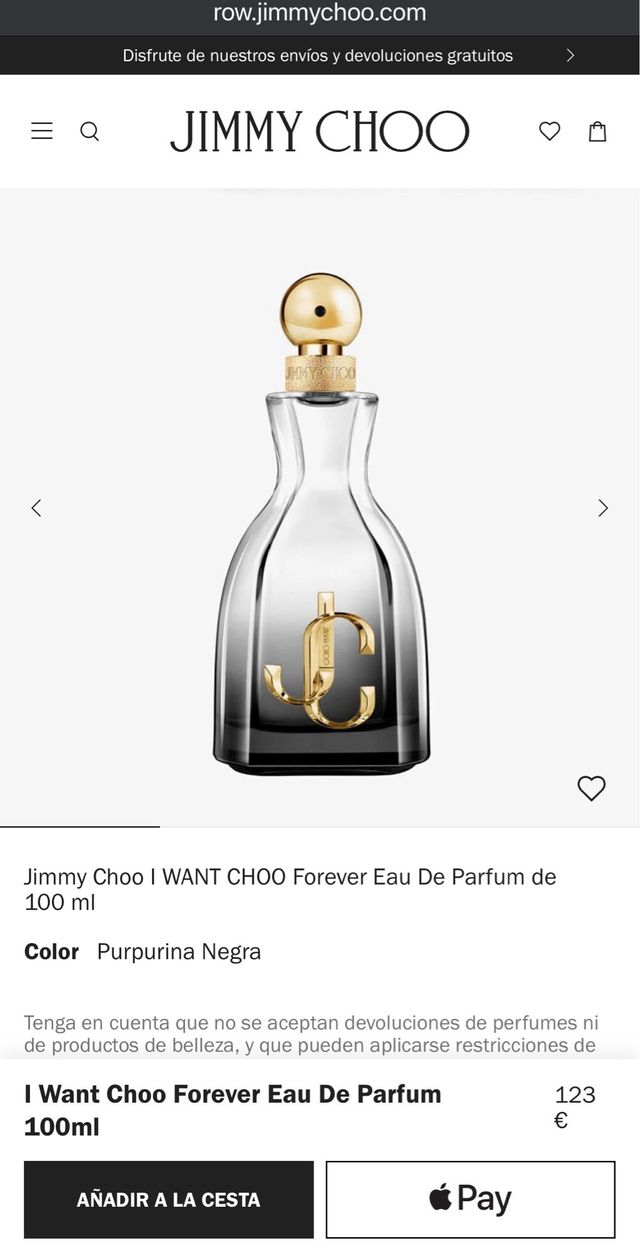The height and width of the screenshot is (1251, 640).
Task: Open free shipping and returns banner
Action: point(320,56)
